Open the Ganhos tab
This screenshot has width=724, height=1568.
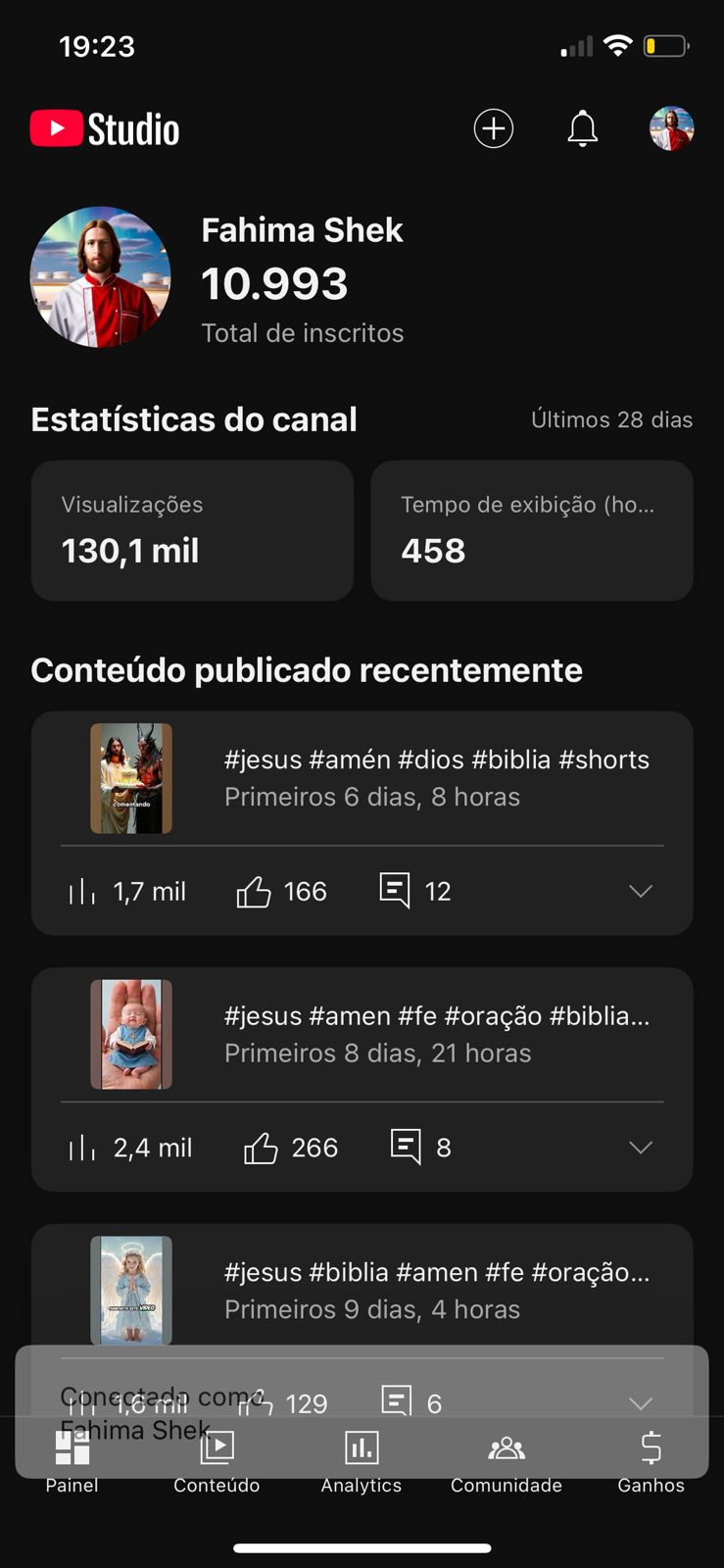pyautogui.click(x=651, y=1460)
